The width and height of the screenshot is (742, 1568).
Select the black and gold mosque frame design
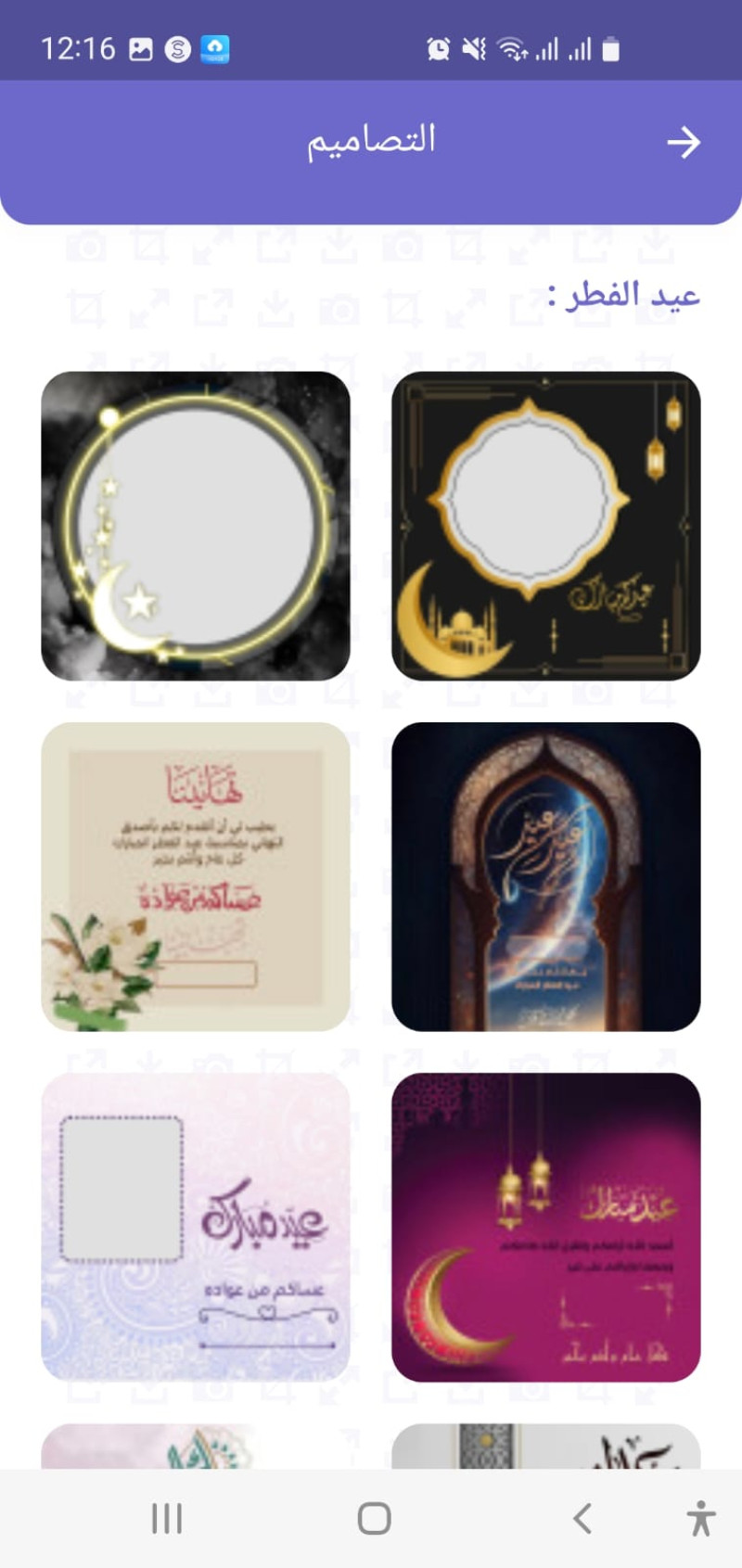click(x=545, y=526)
